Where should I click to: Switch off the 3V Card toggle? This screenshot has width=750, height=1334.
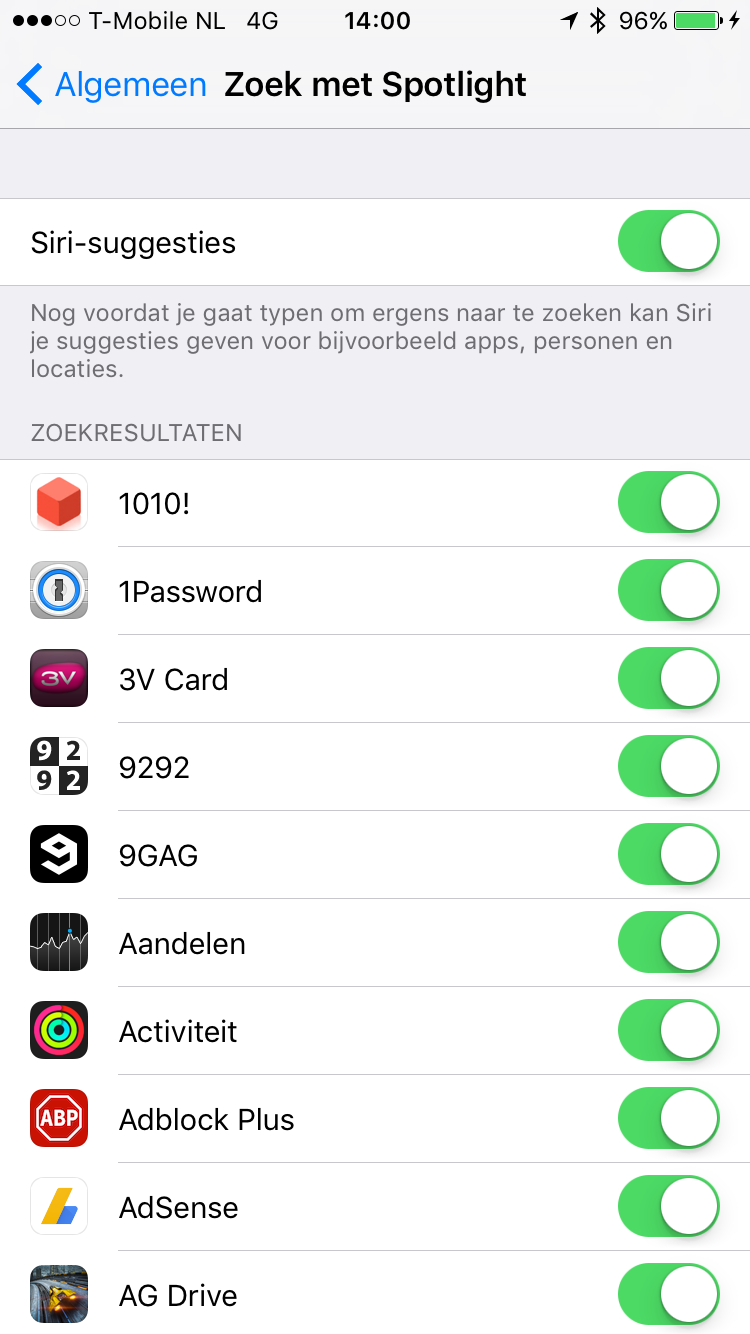(668, 679)
